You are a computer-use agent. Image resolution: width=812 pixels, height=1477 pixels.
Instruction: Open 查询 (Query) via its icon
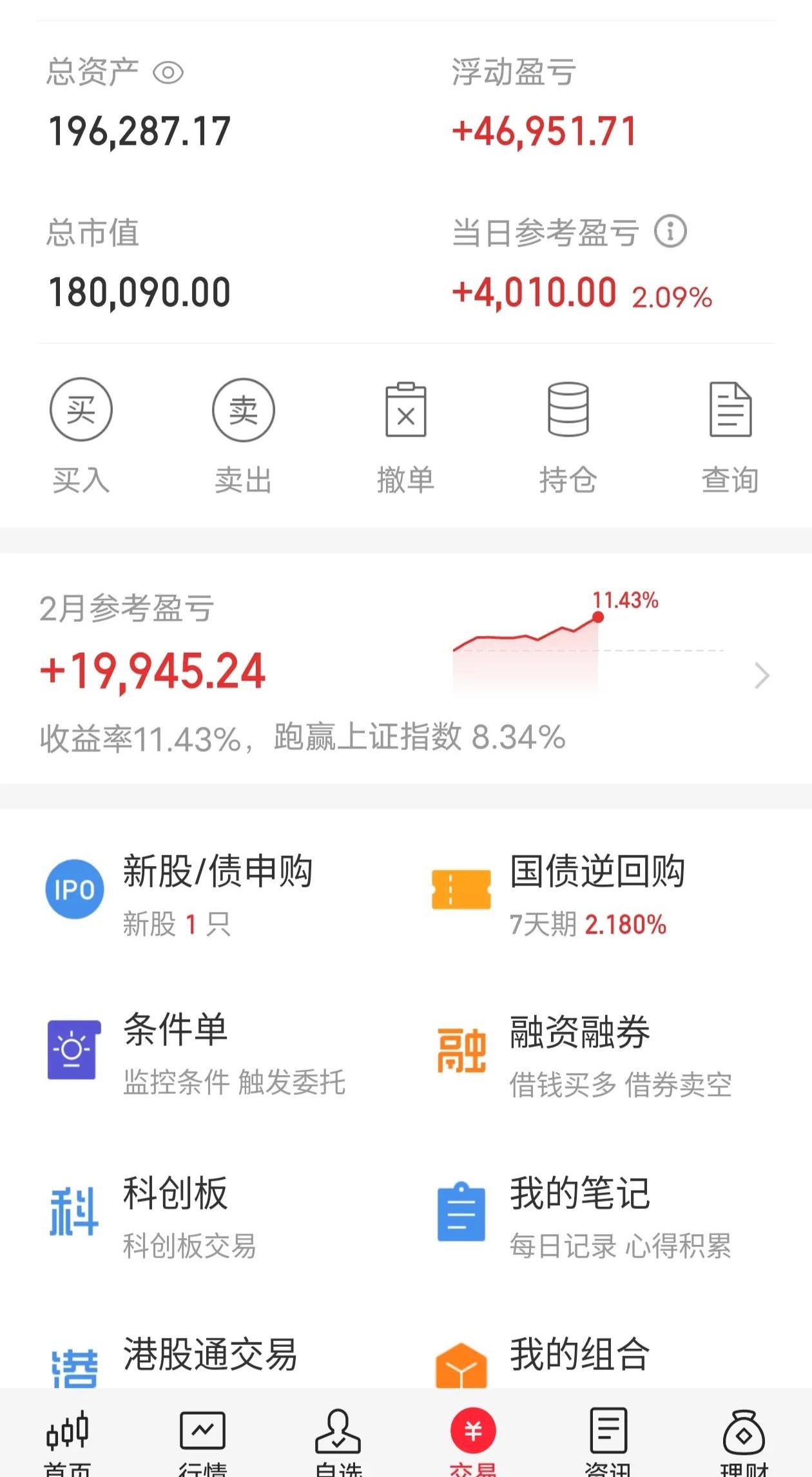(x=730, y=409)
